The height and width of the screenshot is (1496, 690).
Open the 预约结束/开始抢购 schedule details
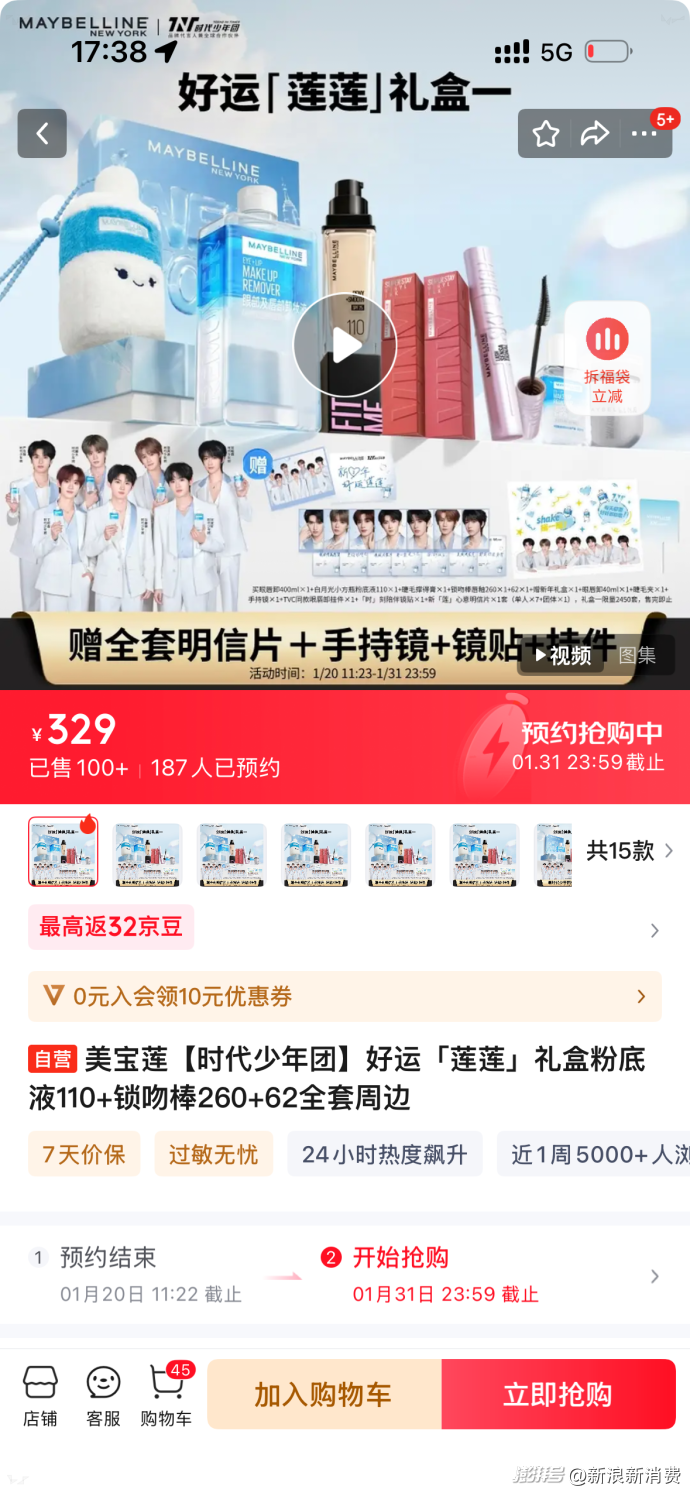(345, 1275)
